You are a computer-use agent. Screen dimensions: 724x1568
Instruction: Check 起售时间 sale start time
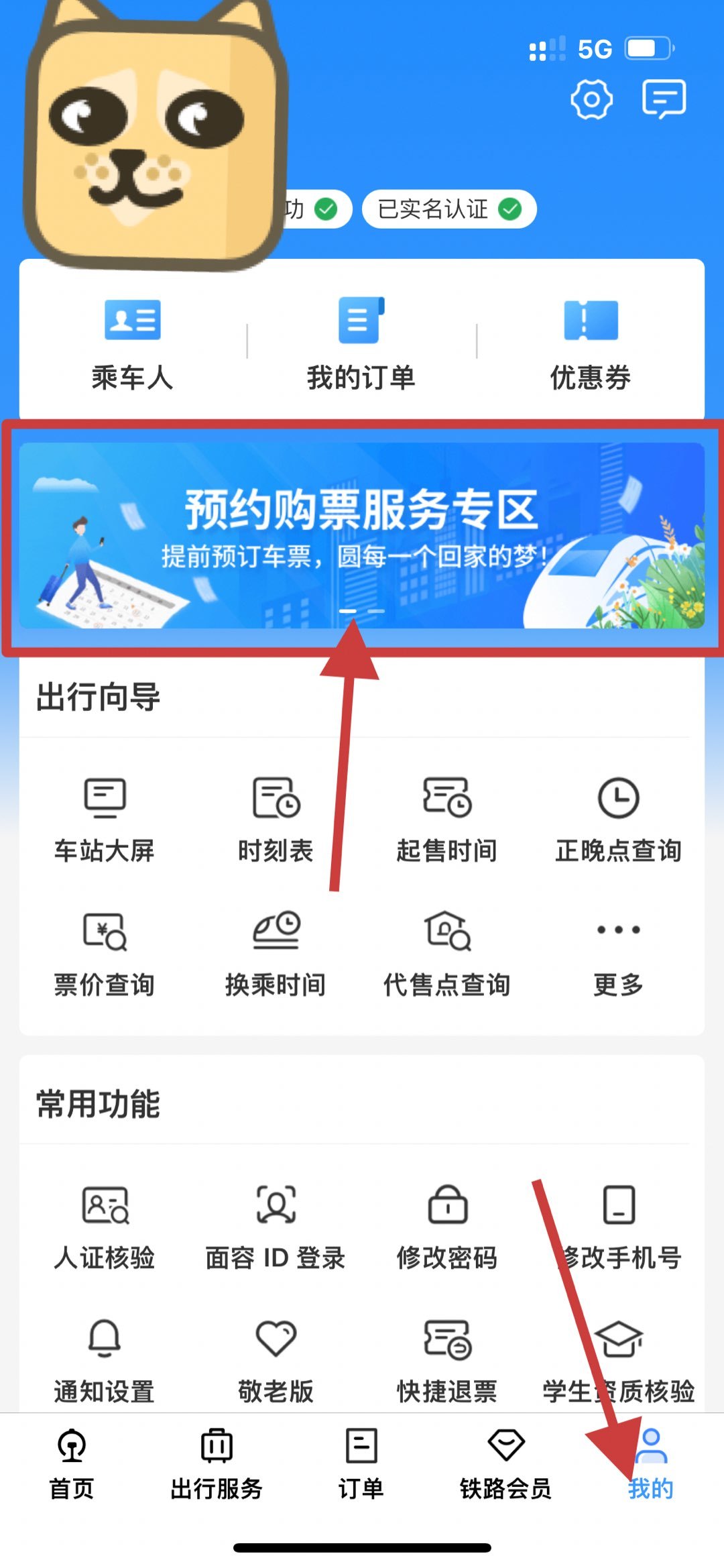(447, 818)
